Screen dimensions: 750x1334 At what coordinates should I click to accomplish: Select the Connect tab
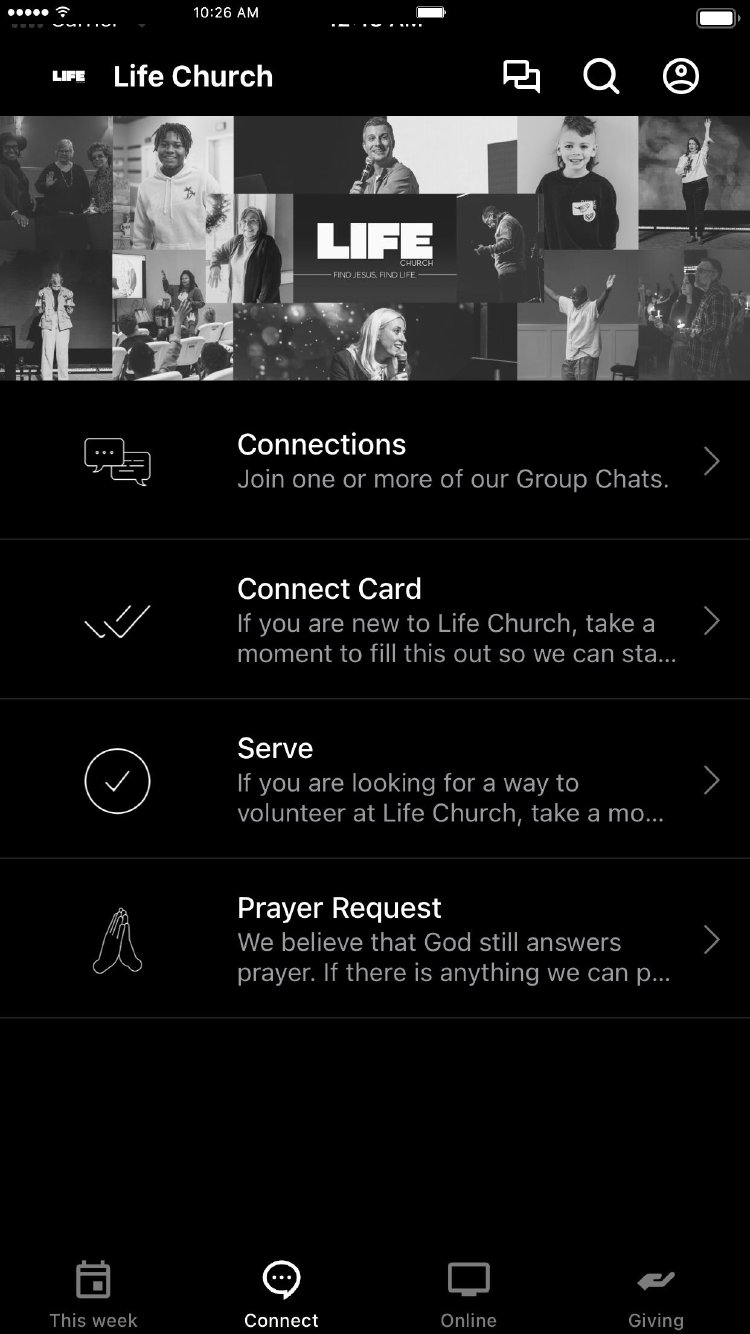pyautogui.click(x=281, y=1295)
